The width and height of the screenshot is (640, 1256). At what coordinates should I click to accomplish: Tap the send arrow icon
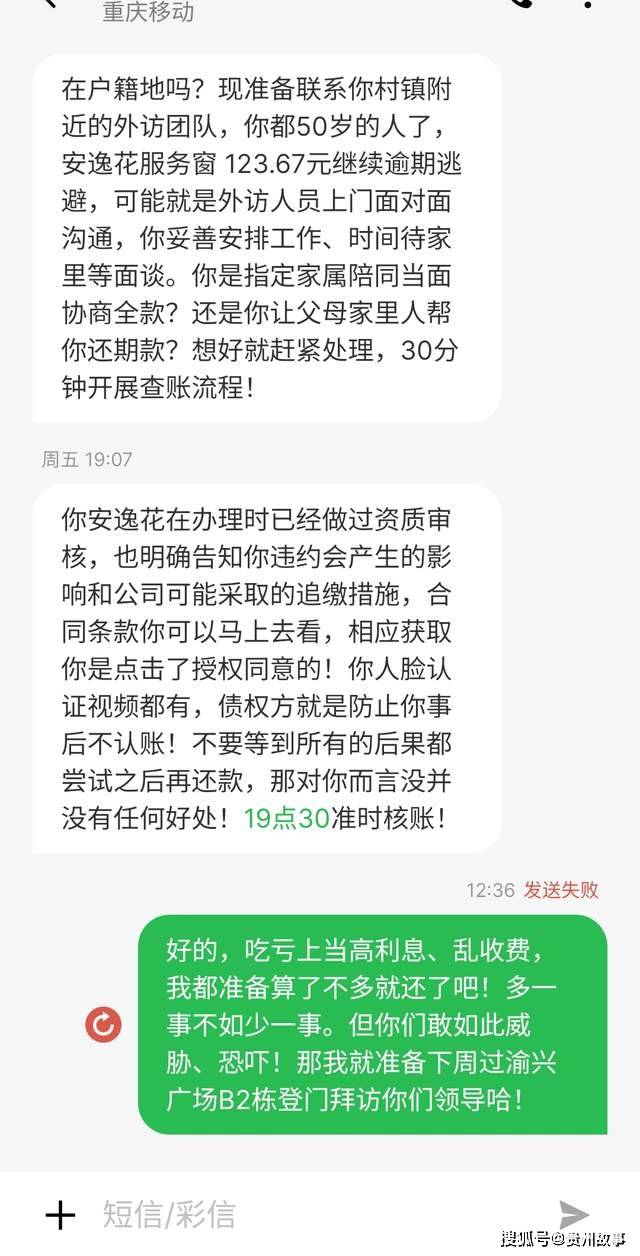pos(573,1214)
